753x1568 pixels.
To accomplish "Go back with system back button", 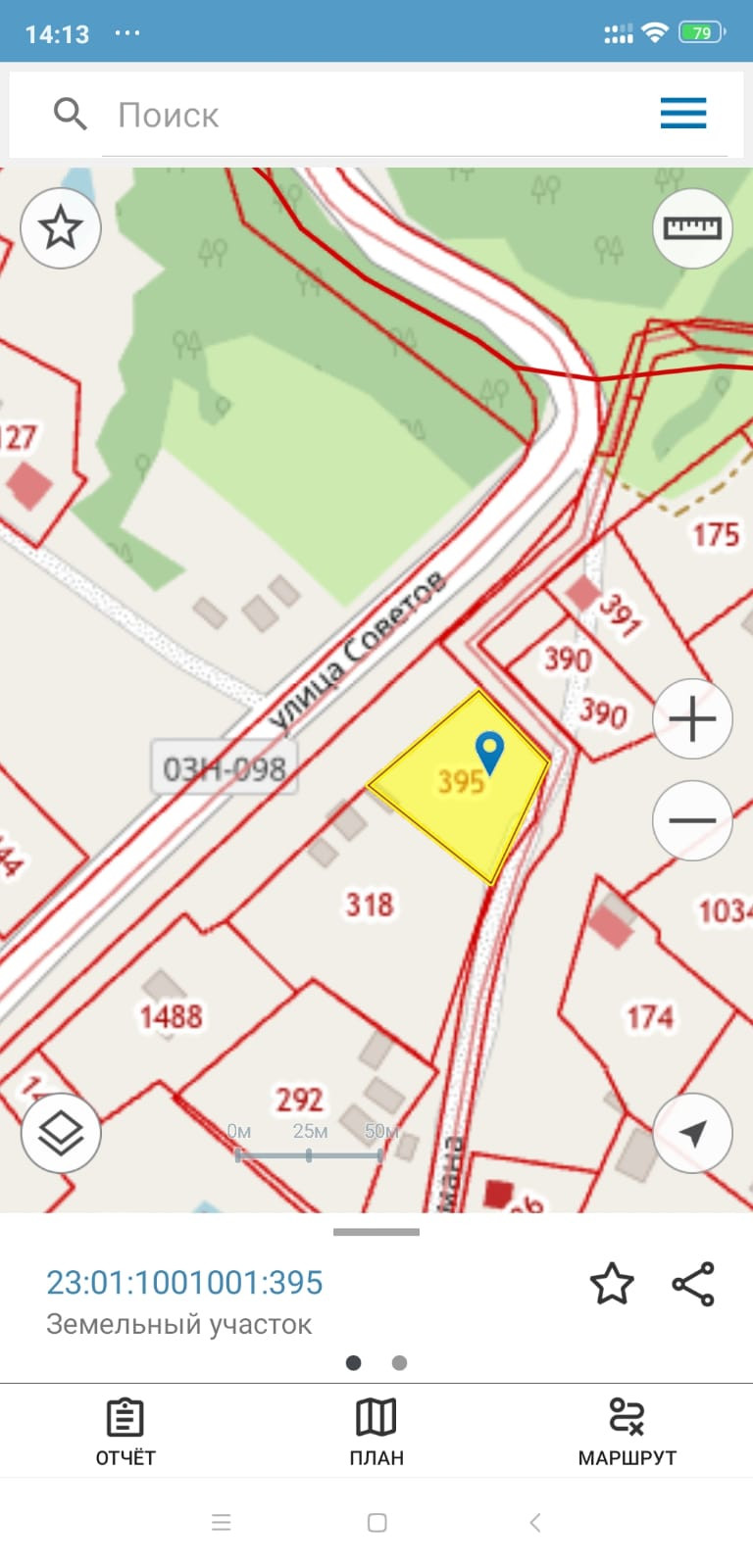I will [x=534, y=1522].
